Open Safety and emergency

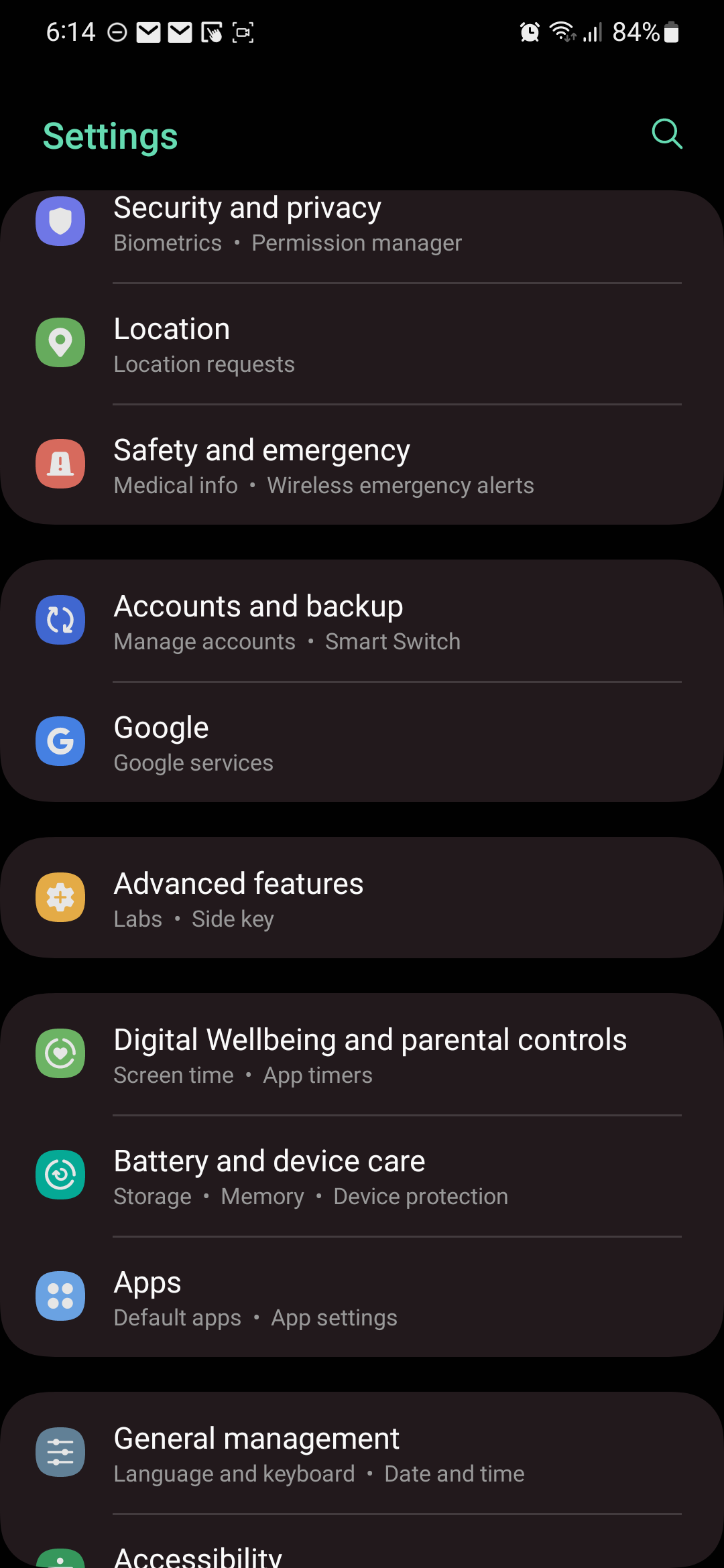(362, 466)
